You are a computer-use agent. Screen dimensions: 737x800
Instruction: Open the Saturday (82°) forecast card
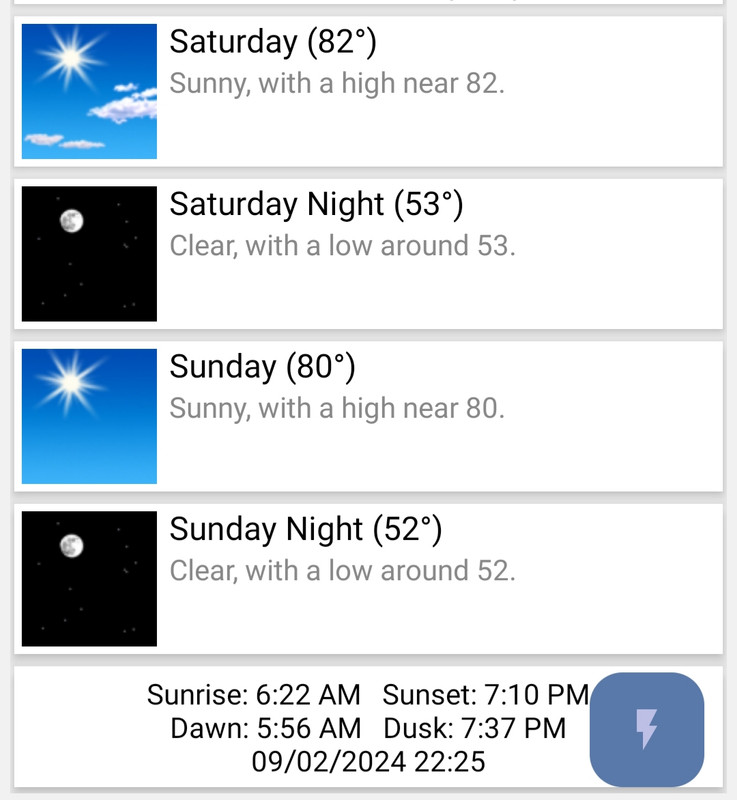click(368, 91)
